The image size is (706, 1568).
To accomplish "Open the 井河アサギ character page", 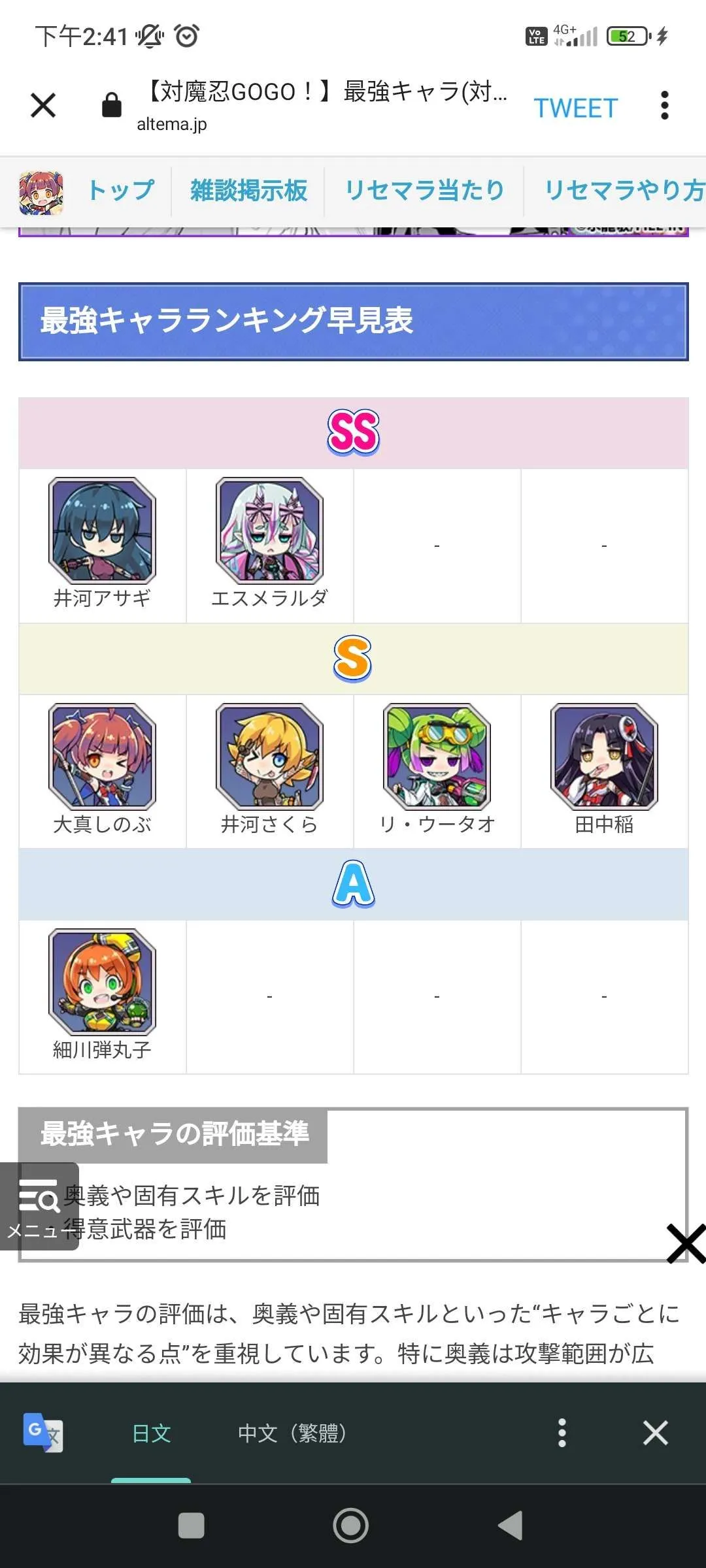I will (x=103, y=545).
